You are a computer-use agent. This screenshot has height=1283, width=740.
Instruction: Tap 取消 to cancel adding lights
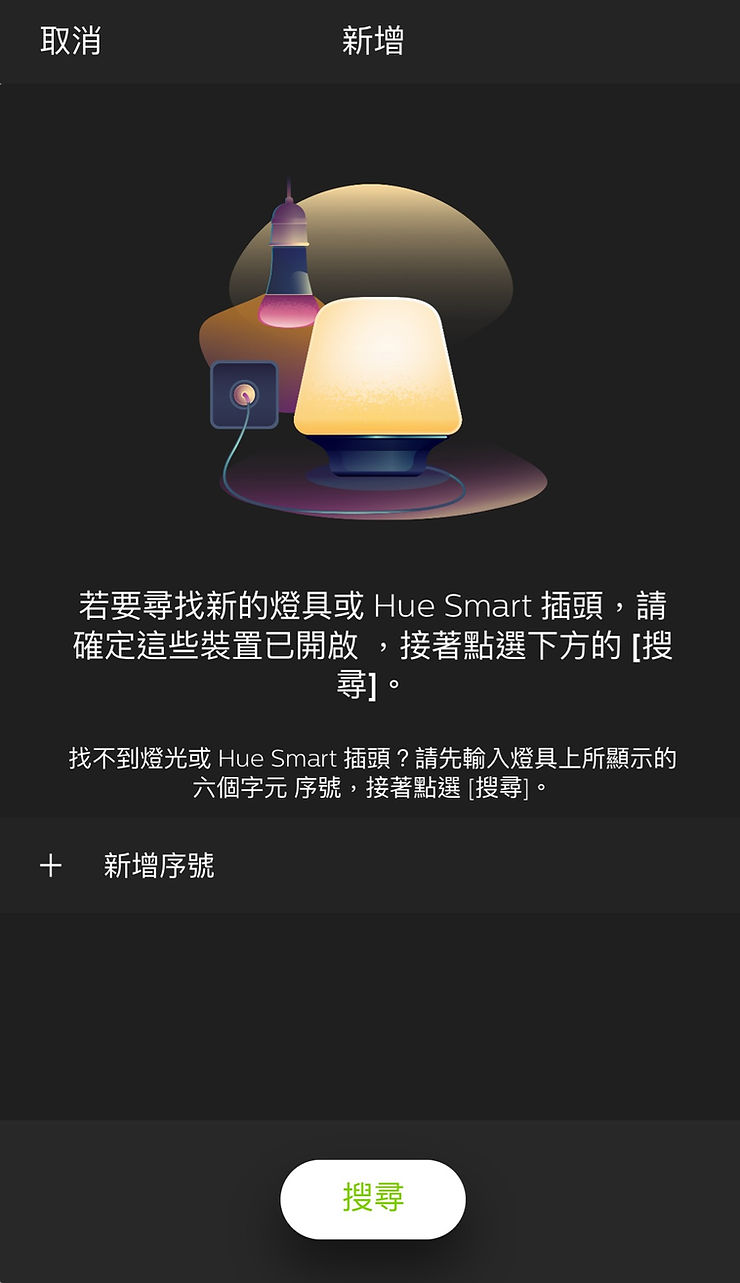[70, 41]
